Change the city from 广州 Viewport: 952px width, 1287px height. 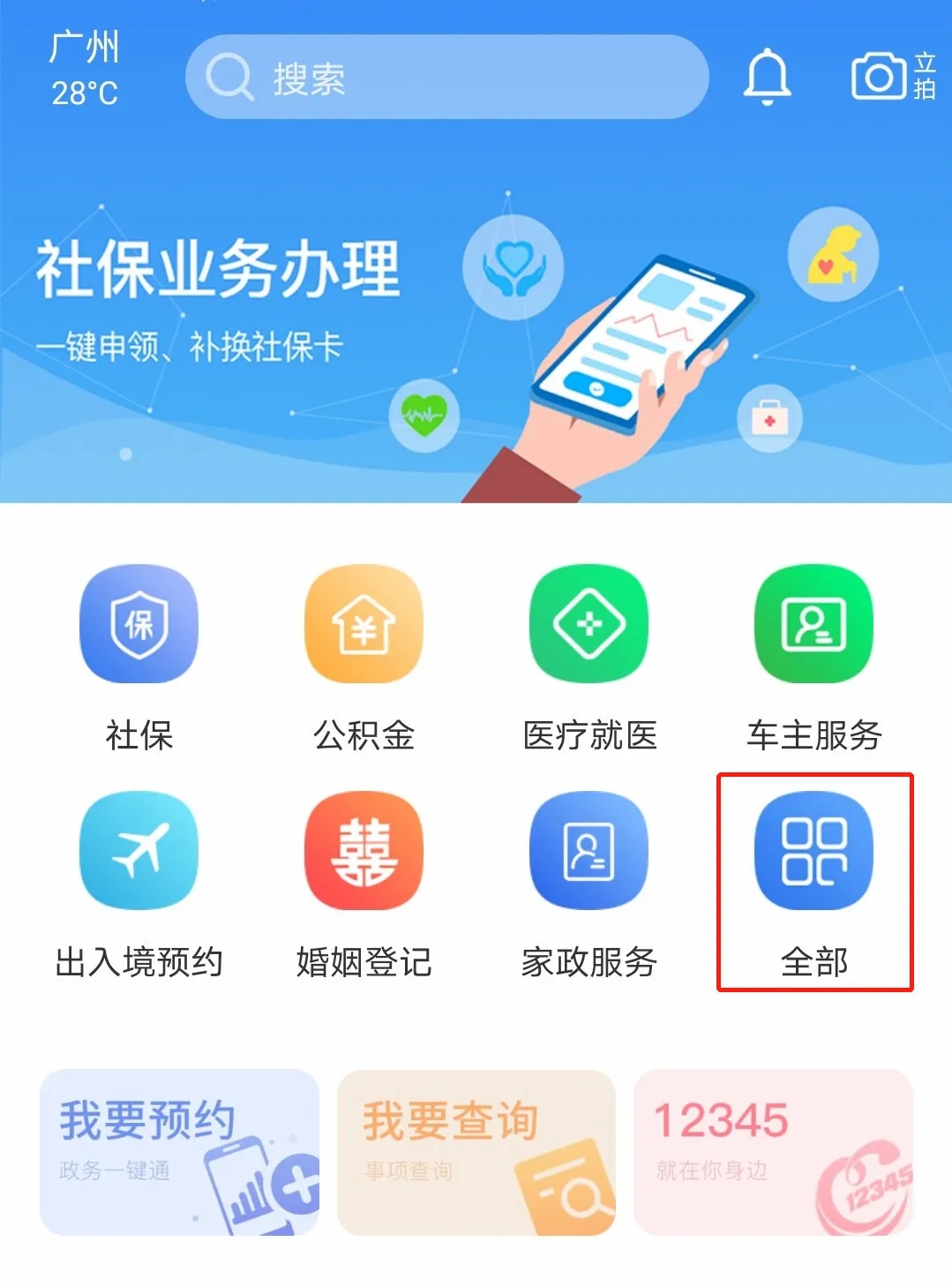click(x=84, y=49)
